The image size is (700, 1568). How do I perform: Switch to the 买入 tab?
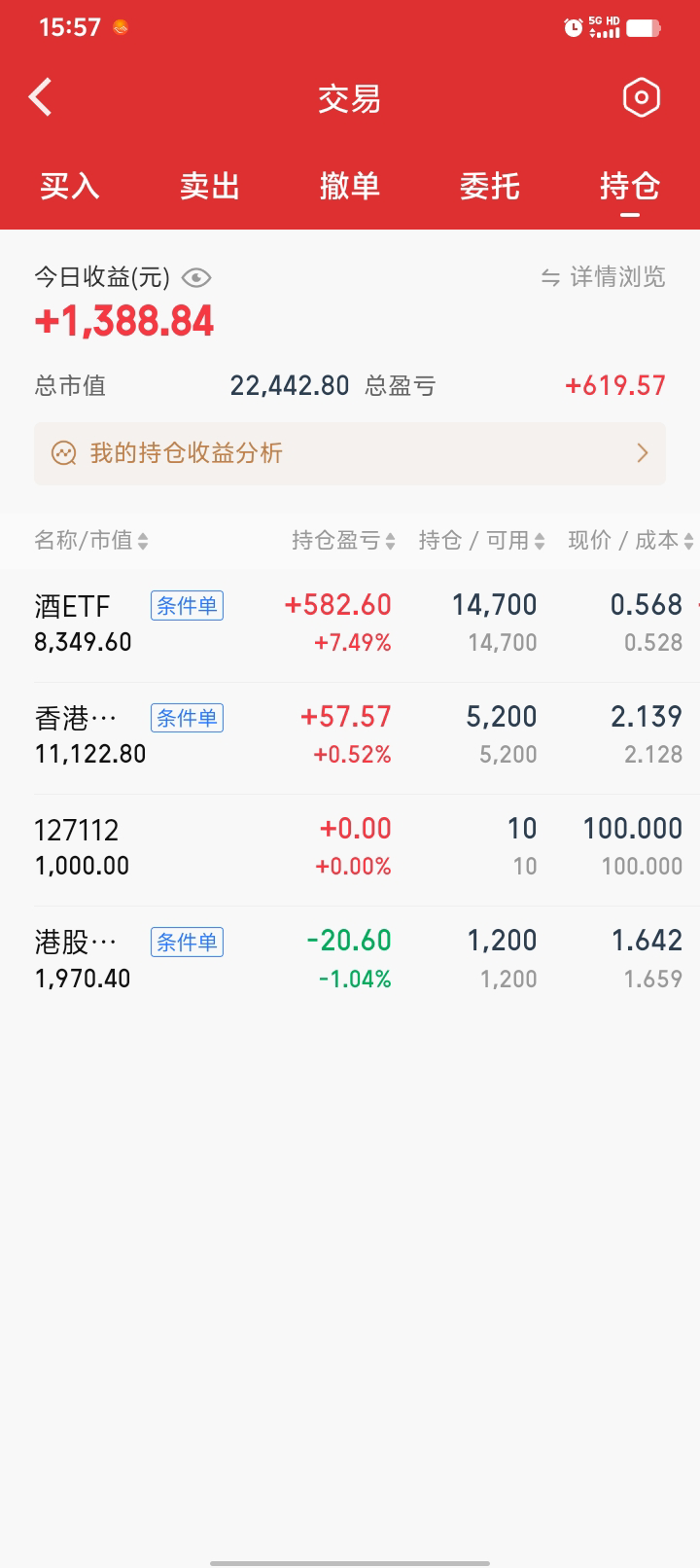click(70, 186)
